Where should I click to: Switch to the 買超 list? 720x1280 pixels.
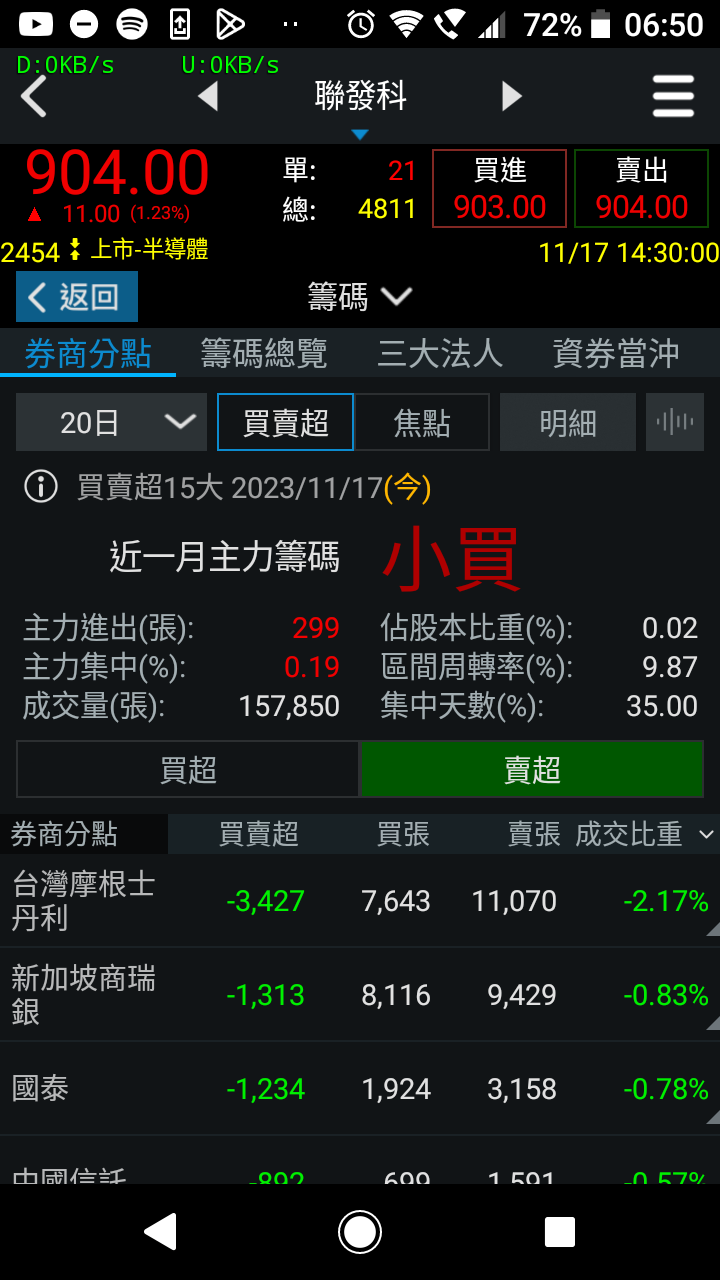click(x=188, y=769)
